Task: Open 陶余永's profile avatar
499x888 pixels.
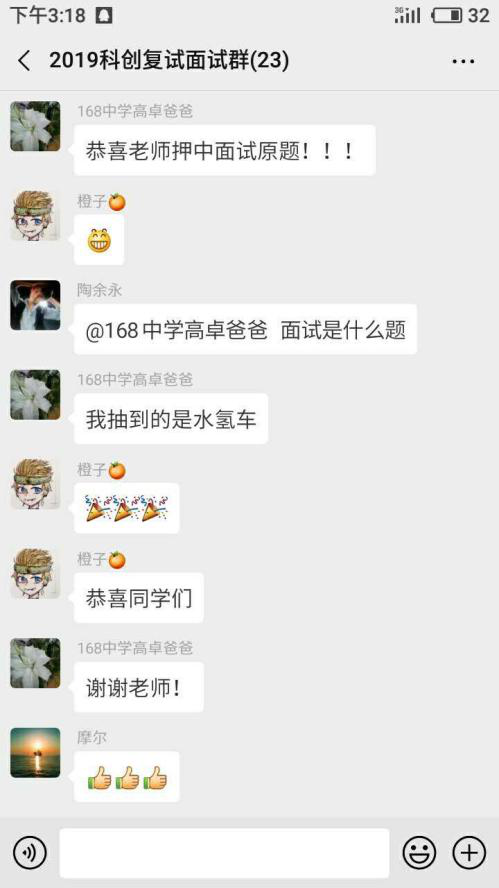Action: point(35,305)
